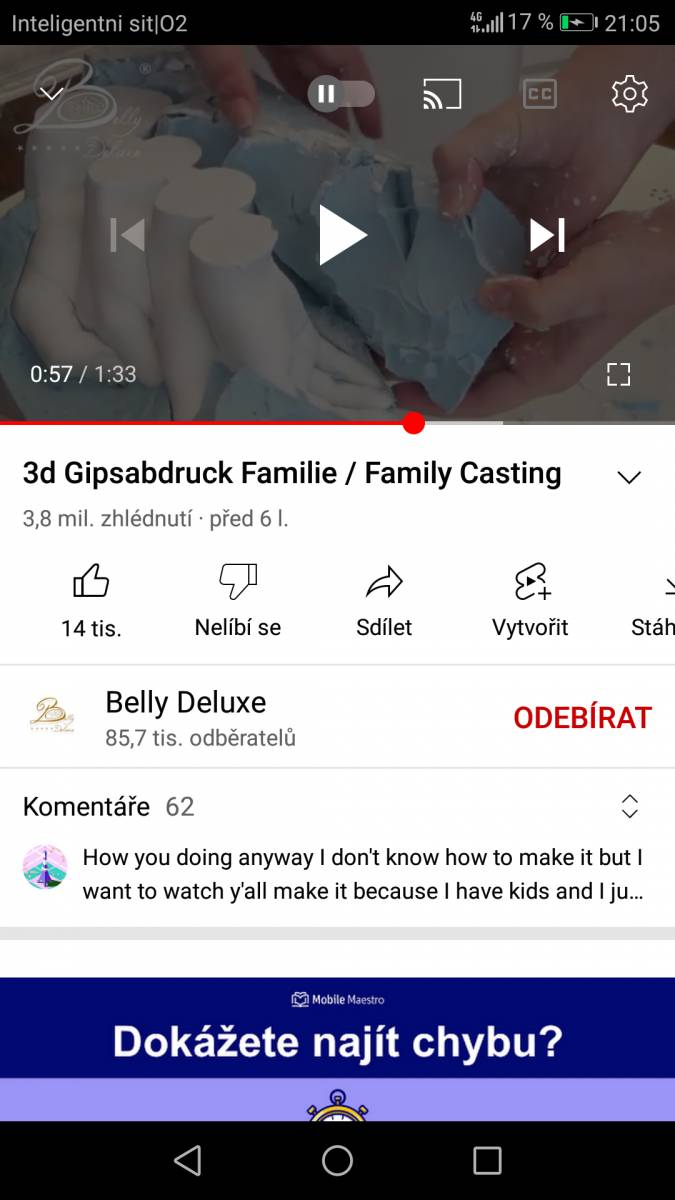The image size is (675, 1200).
Task: Open video settings gear
Action: pyautogui.click(x=630, y=94)
